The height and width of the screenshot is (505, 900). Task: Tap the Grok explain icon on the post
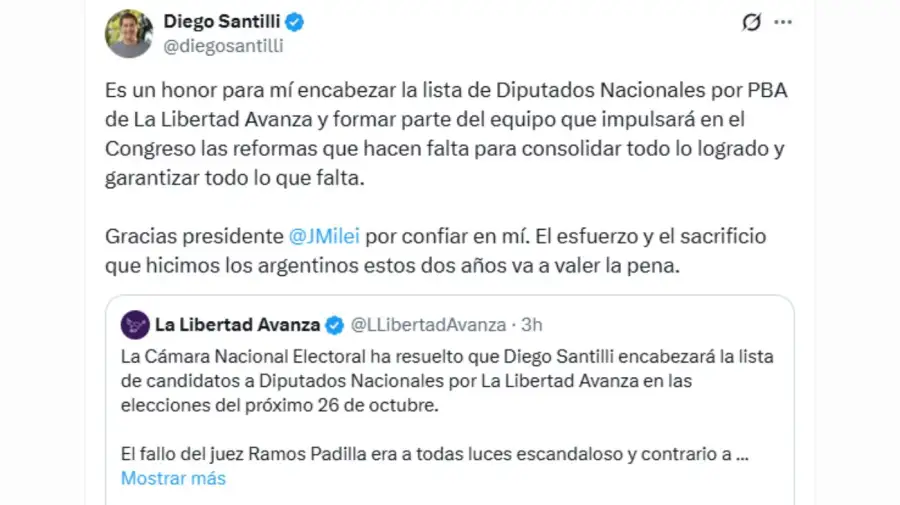(x=751, y=22)
